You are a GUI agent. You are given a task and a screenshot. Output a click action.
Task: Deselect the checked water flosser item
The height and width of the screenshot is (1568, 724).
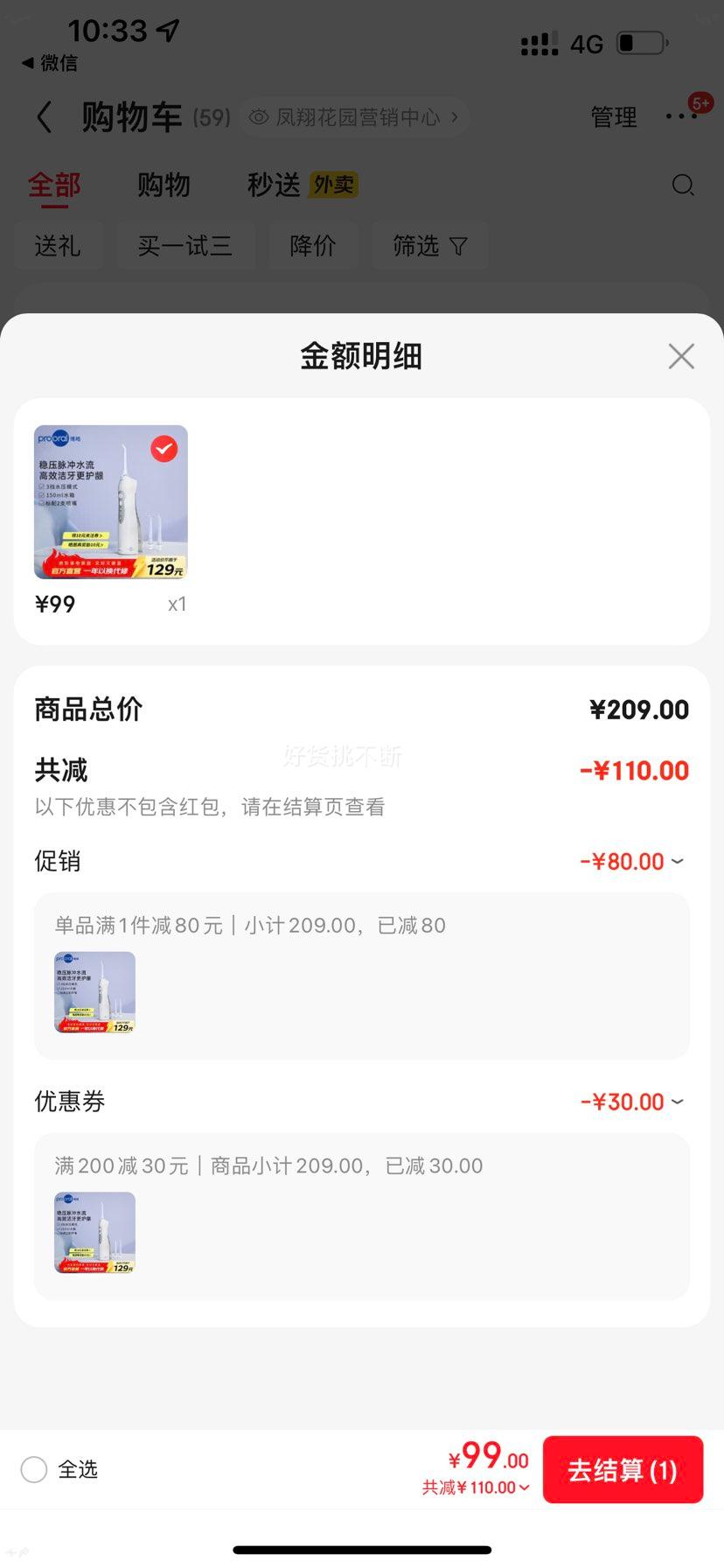[x=164, y=448]
